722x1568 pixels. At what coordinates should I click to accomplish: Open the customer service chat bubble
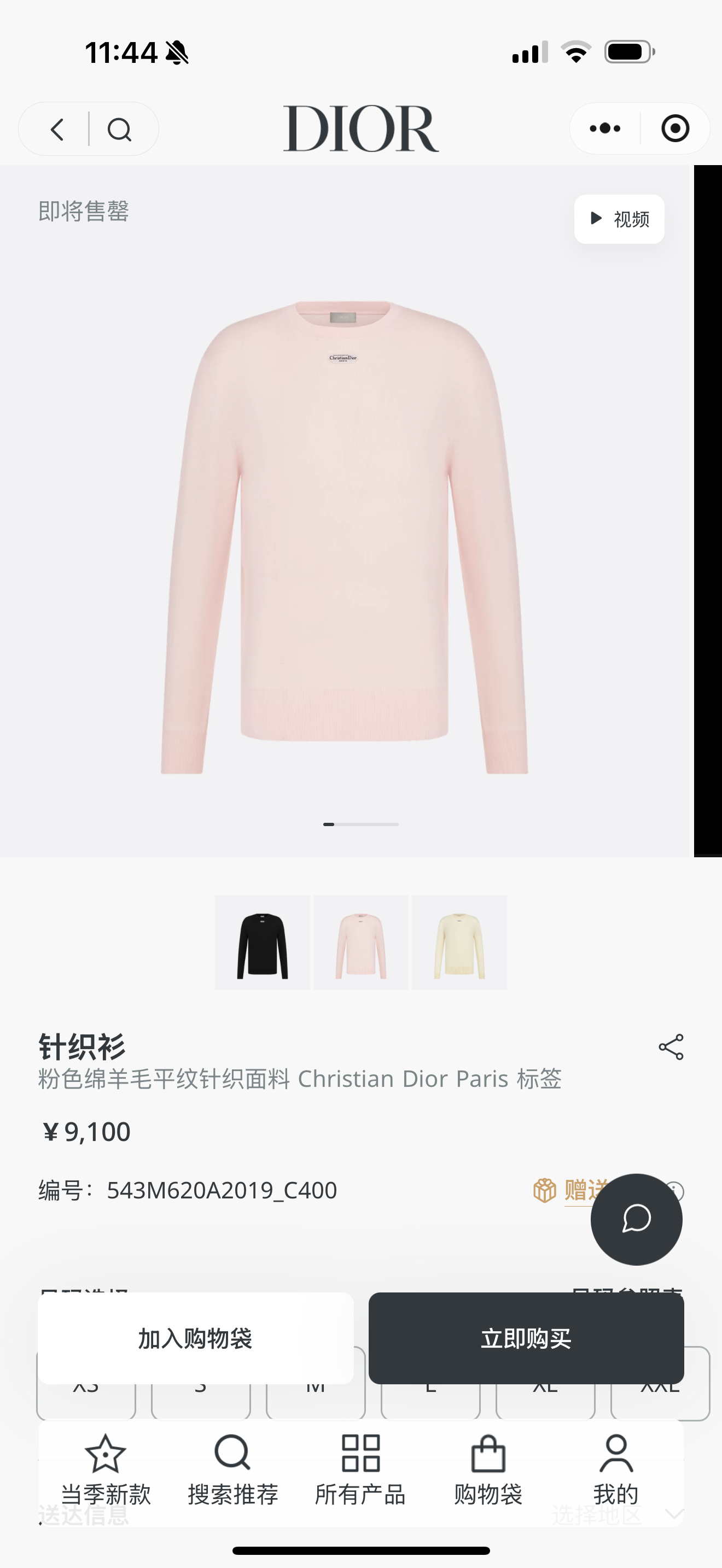pyautogui.click(x=636, y=1219)
